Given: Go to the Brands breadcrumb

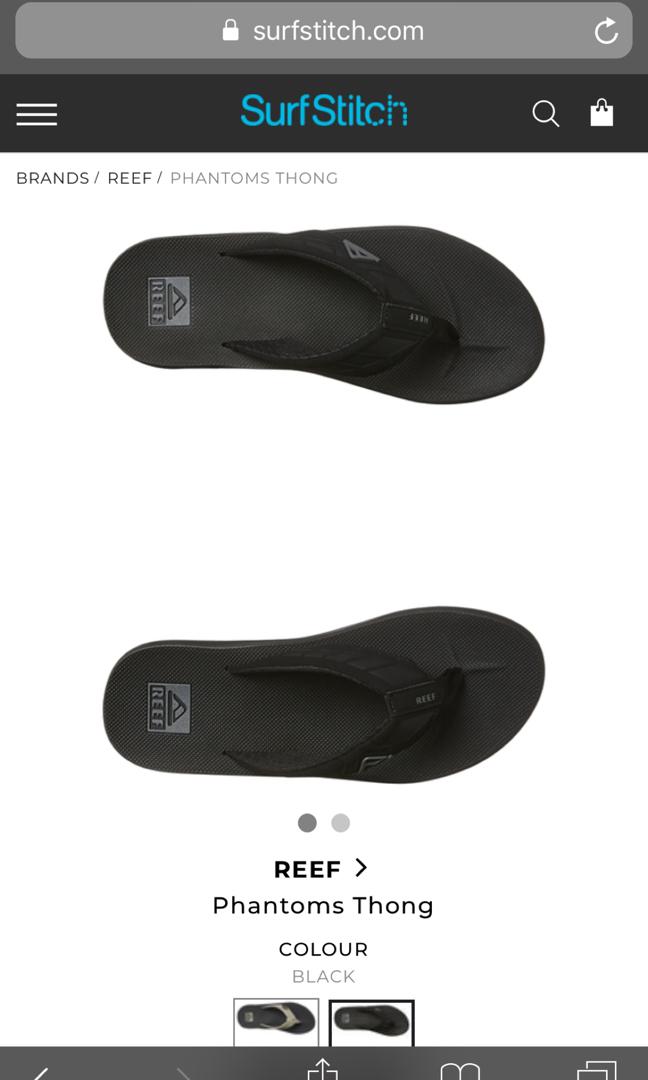Looking at the screenshot, I should tap(52, 178).
